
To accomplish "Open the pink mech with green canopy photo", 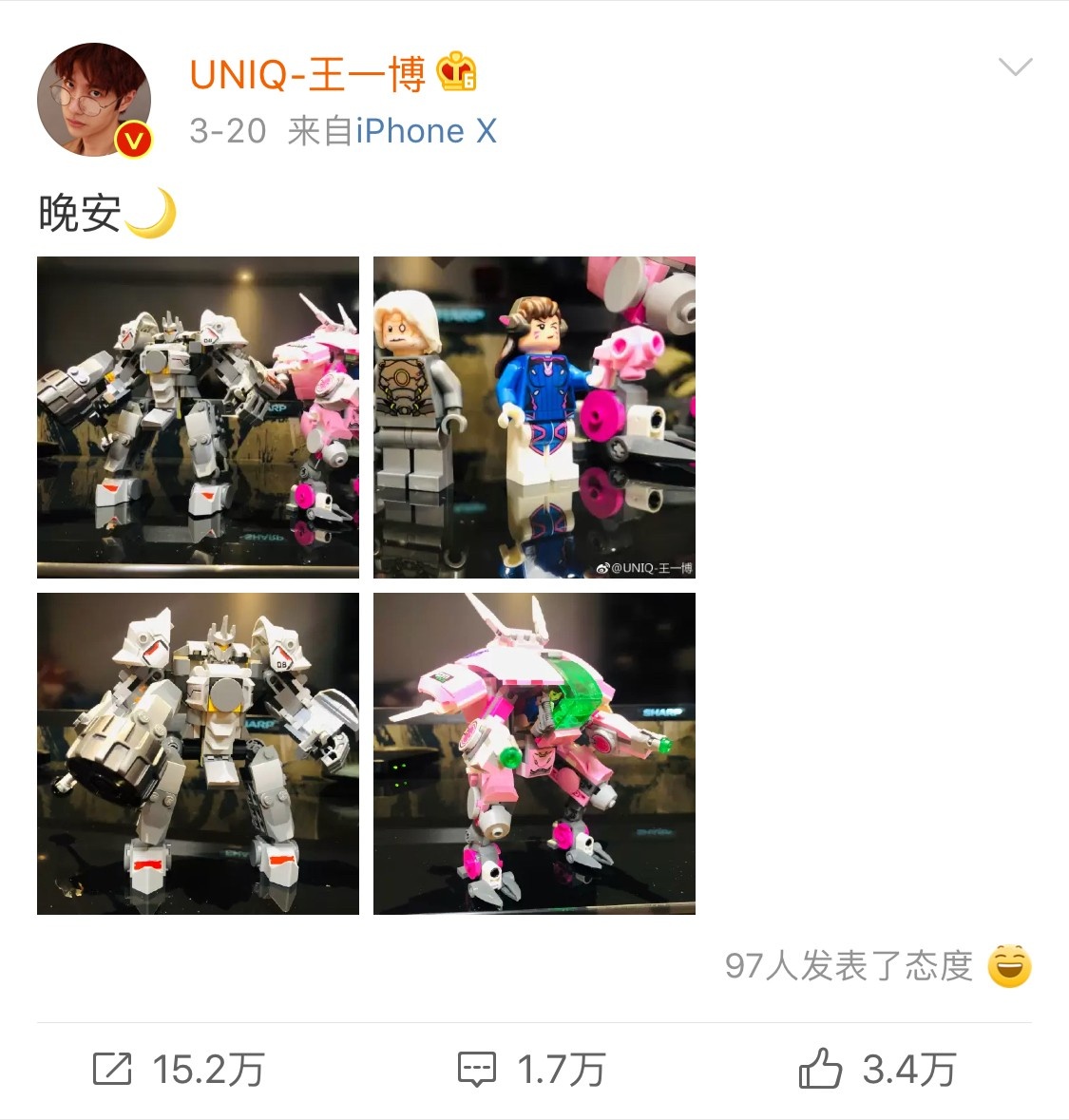I will (x=534, y=753).
